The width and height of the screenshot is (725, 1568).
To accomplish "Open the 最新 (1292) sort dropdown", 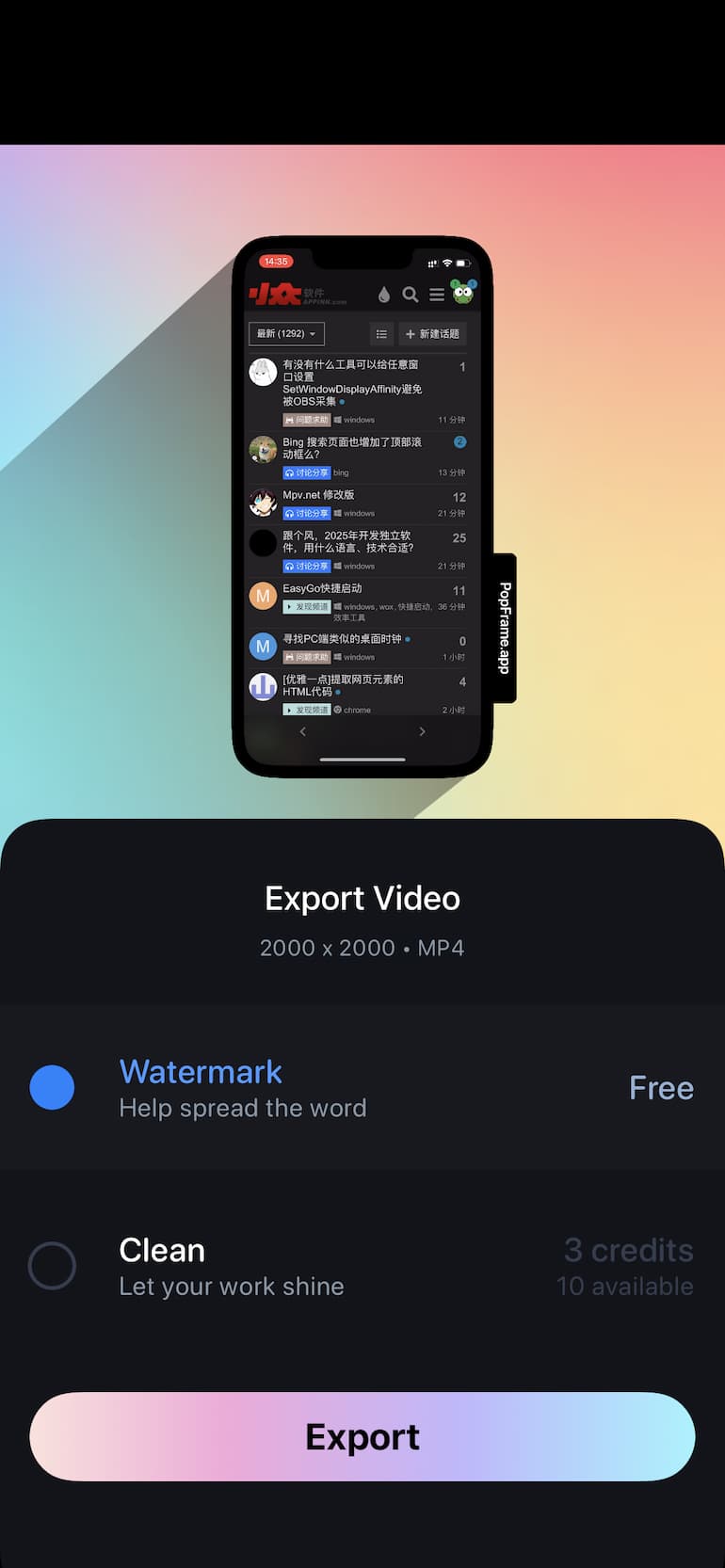I will [285, 333].
